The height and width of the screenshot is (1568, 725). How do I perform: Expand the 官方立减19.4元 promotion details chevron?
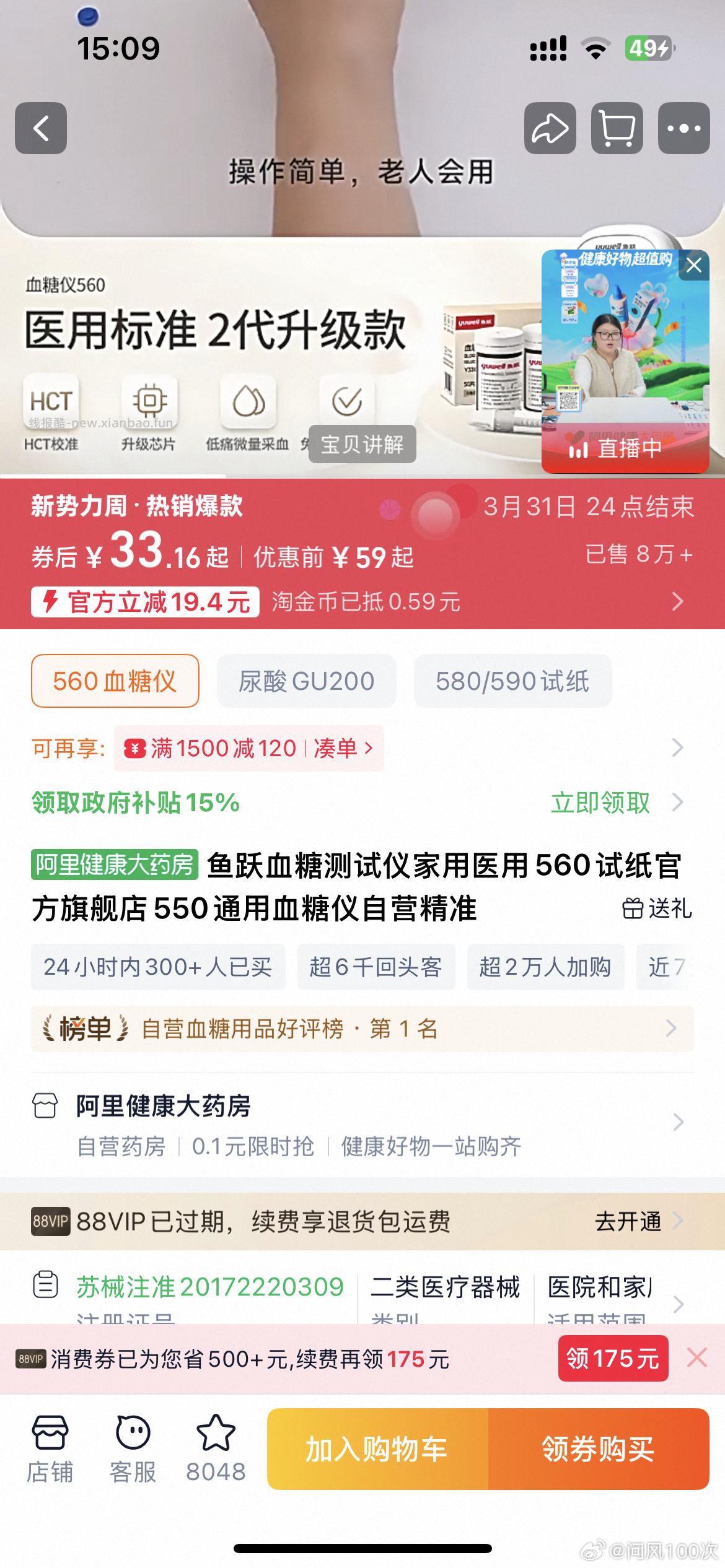[675, 603]
